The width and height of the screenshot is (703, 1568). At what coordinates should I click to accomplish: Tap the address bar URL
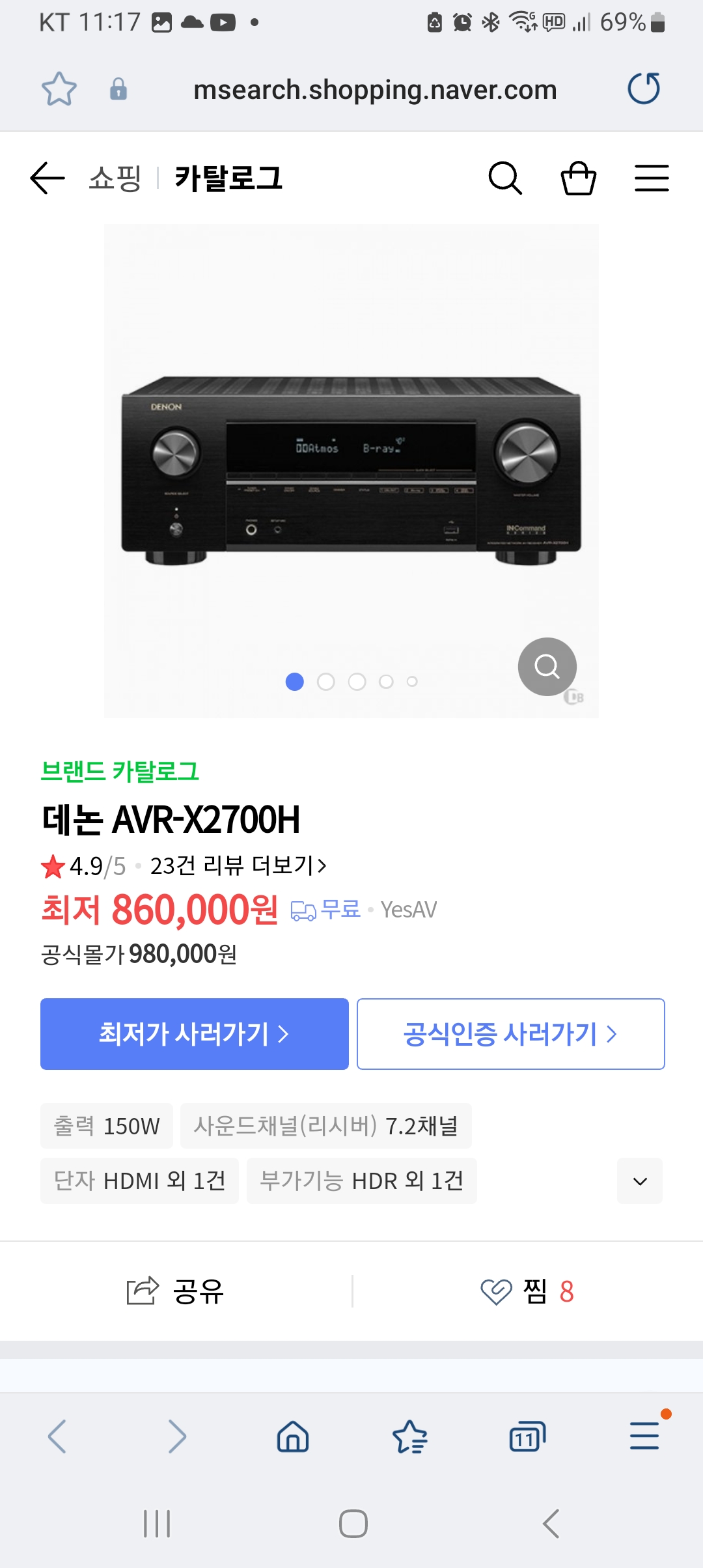(375, 90)
